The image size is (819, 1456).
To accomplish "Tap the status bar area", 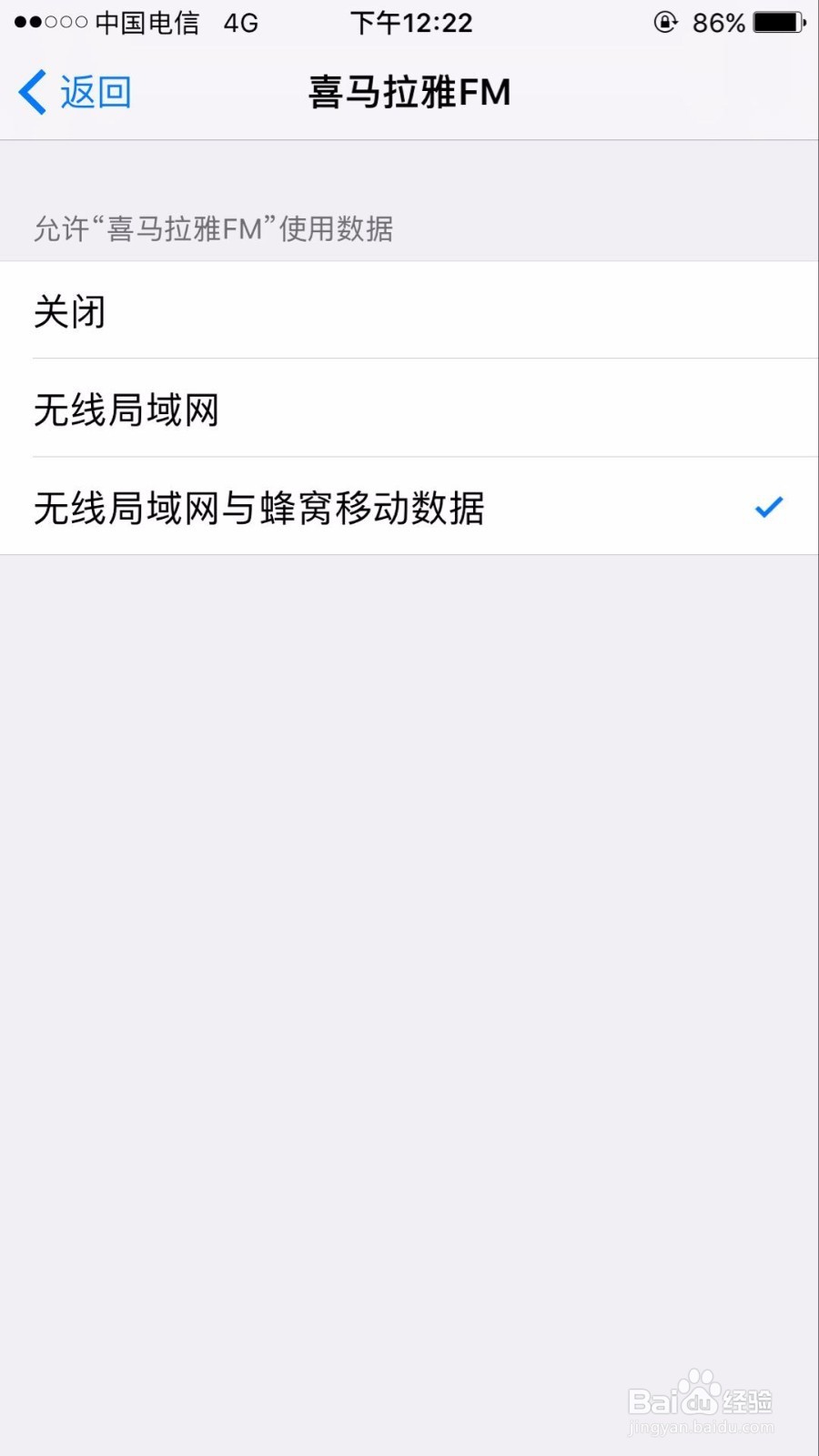I will click(409, 23).
